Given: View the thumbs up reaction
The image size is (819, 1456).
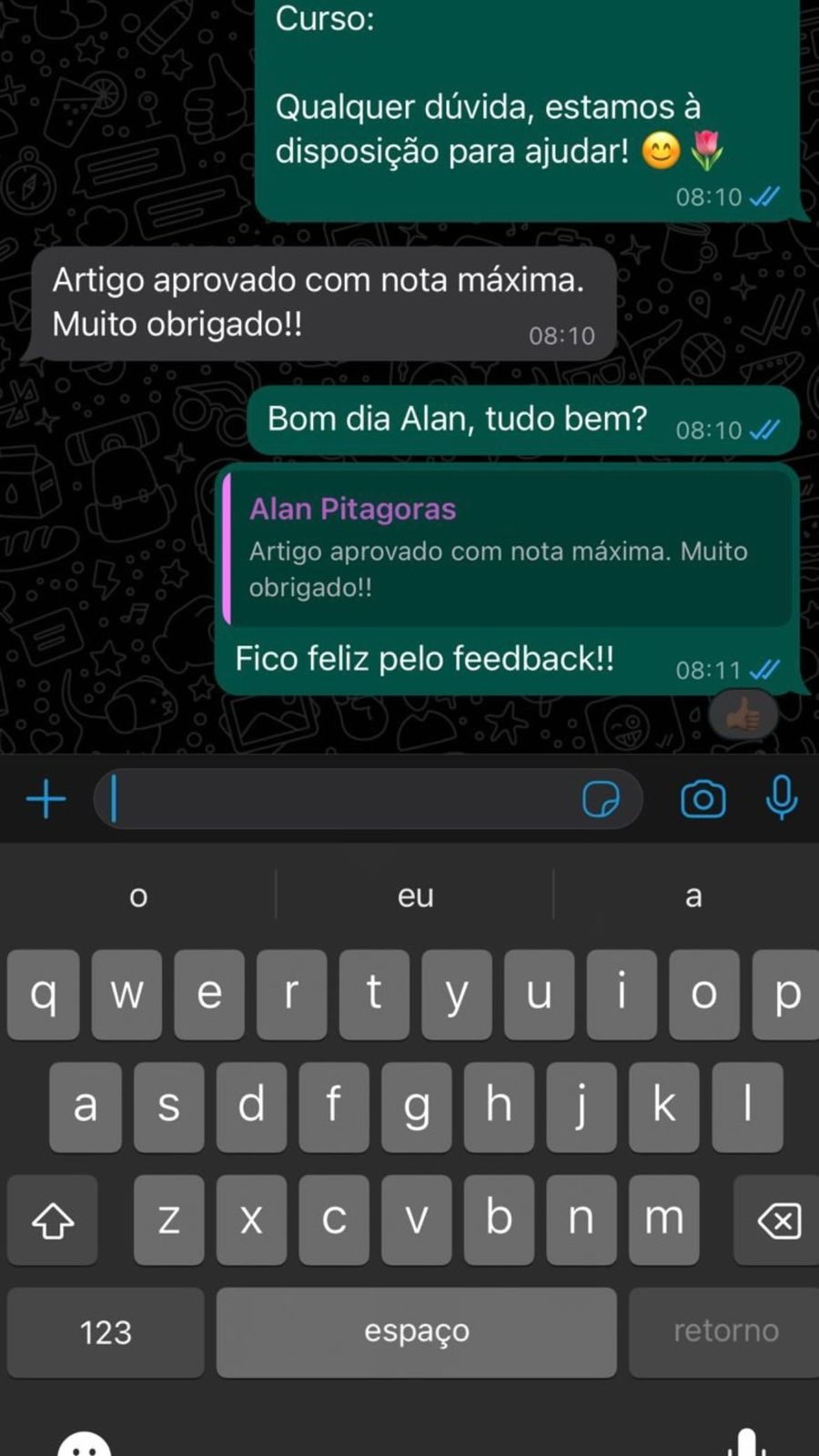Looking at the screenshot, I should [x=743, y=715].
